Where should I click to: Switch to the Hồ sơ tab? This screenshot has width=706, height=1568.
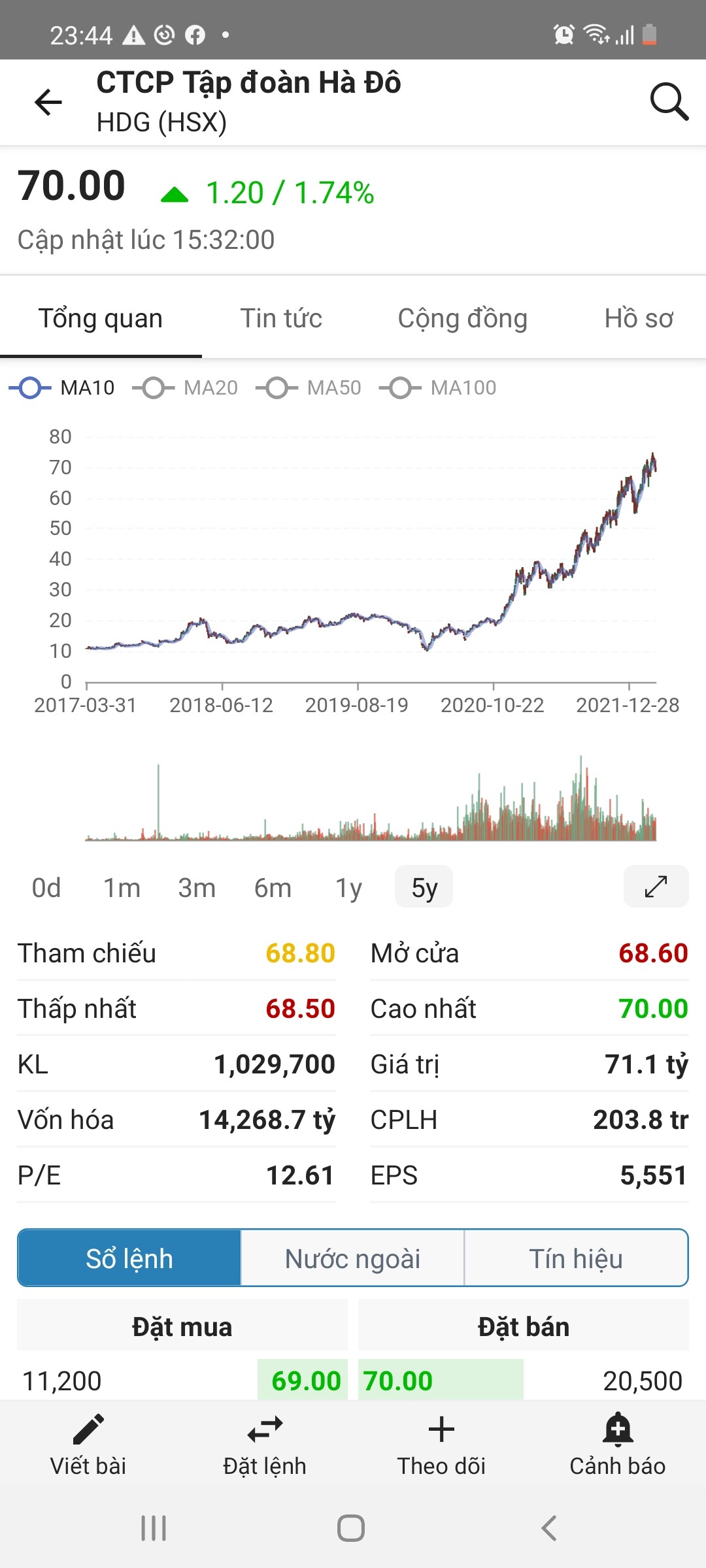click(x=638, y=319)
